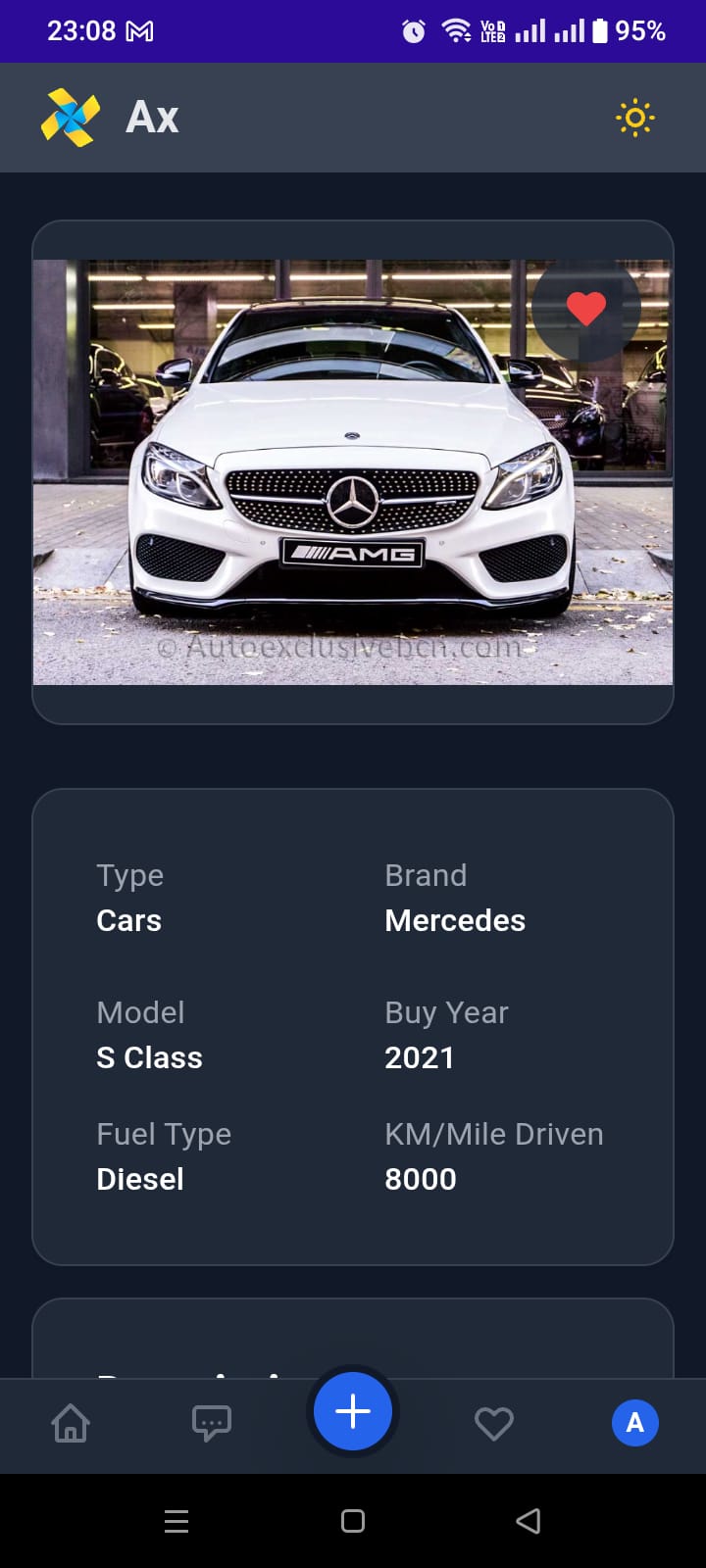Tap the plus button to add new listing
This screenshot has height=1568, width=706.
coord(352,1411)
